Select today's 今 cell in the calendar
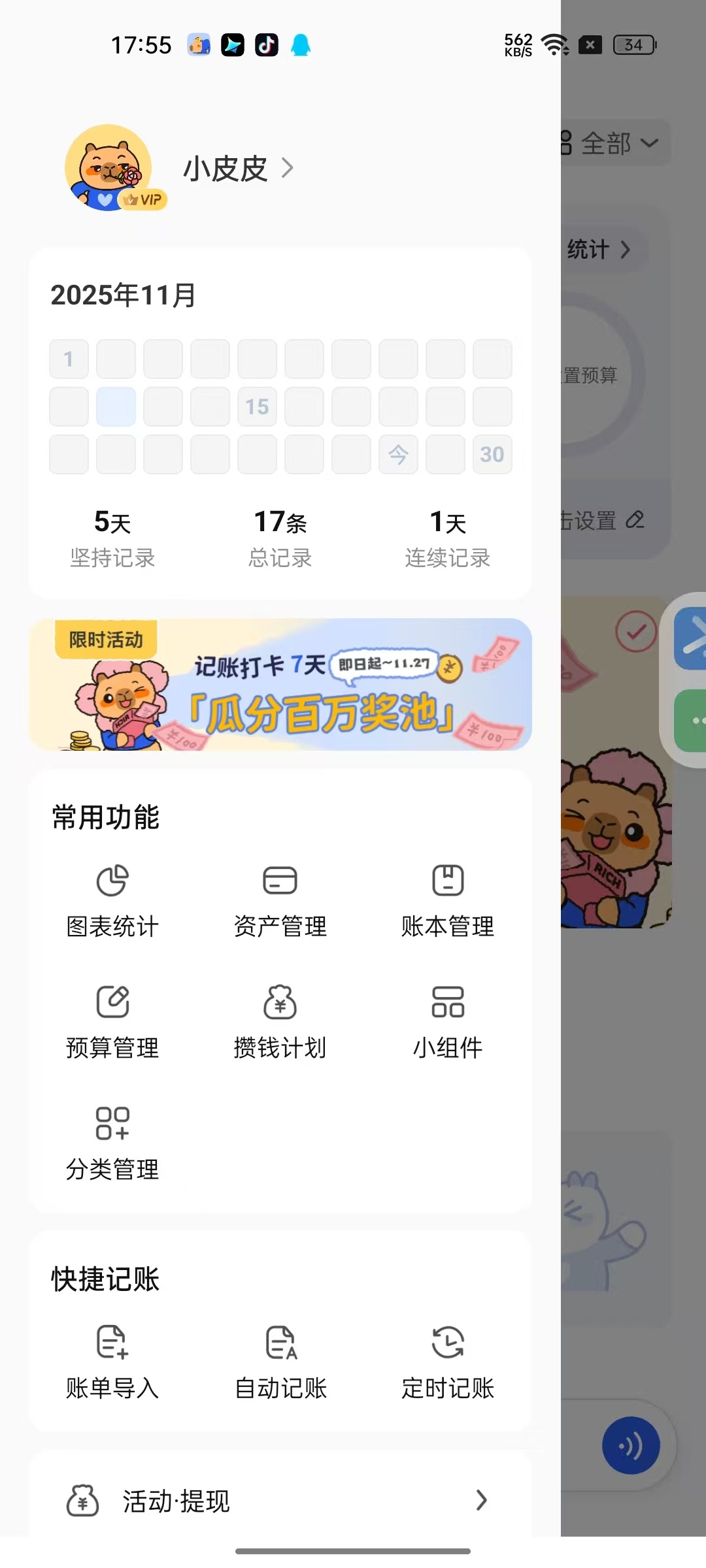This screenshot has height=1568, width=706. [x=398, y=454]
